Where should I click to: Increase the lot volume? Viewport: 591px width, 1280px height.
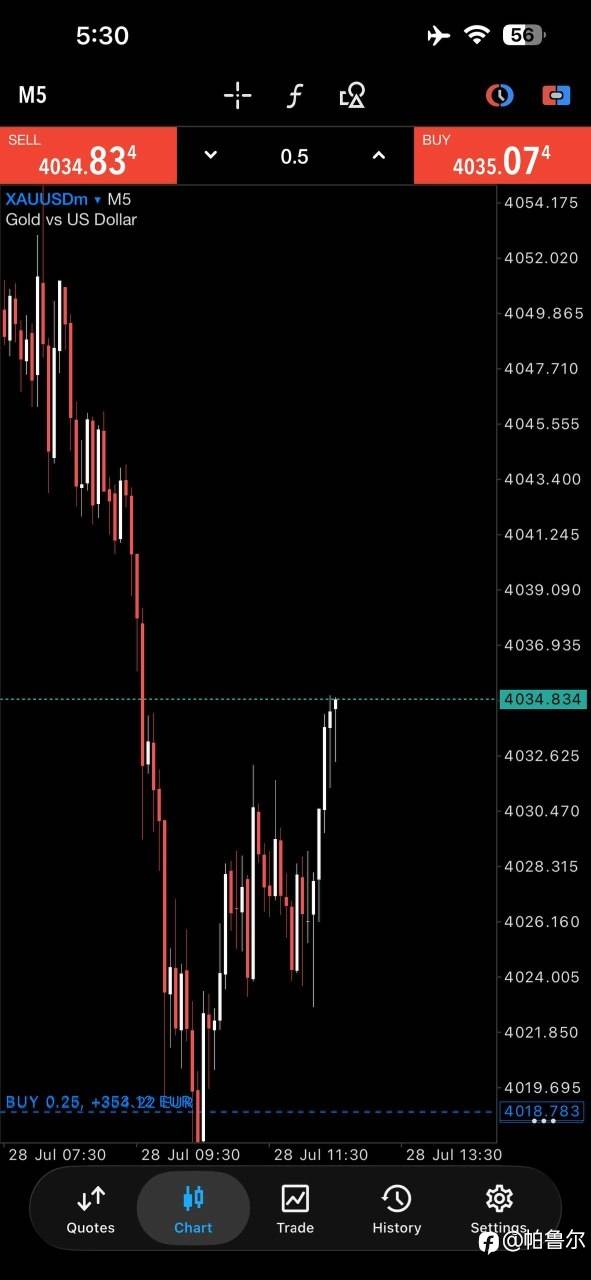(379, 155)
